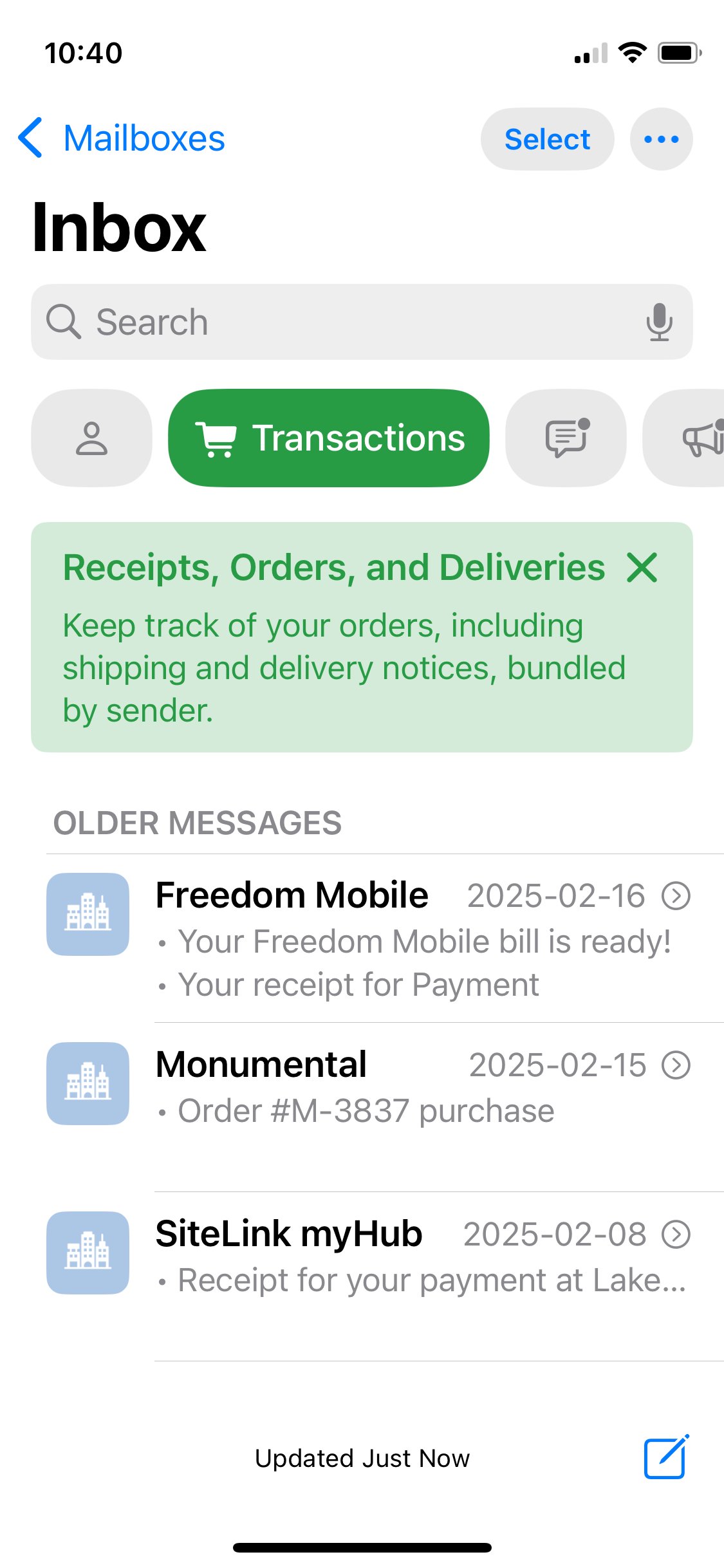
Task: Tap the Select button
Action: click(x=547, y=139)
